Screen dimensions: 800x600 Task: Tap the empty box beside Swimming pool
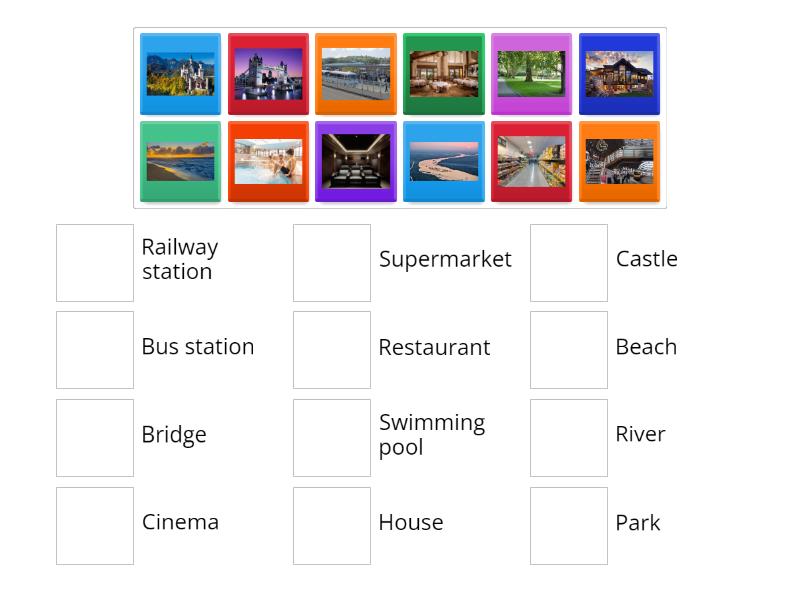click(x=332, y=438)
